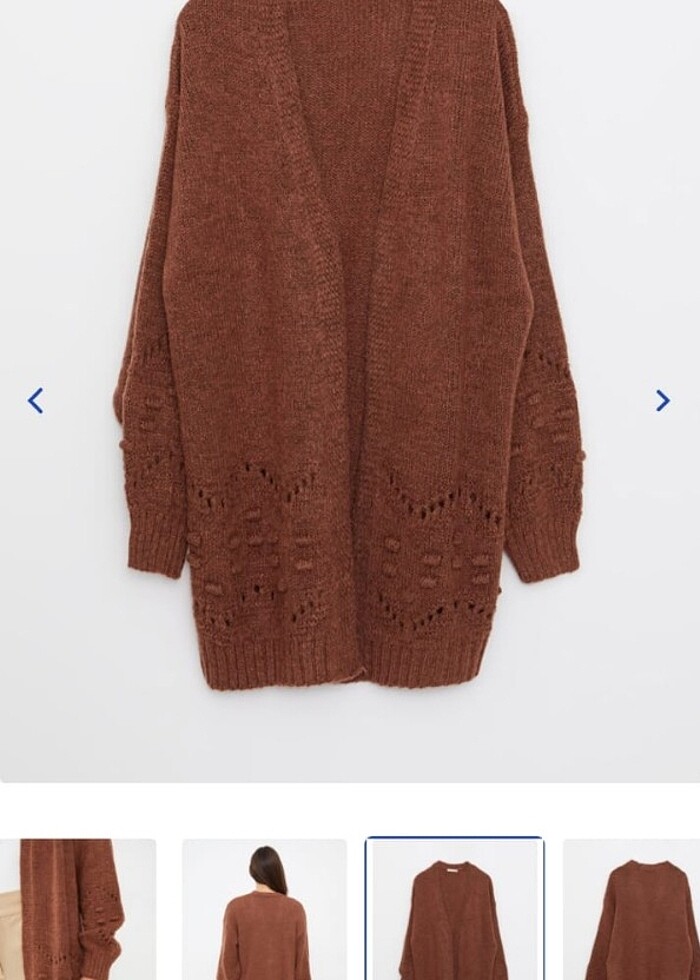Viewport: 700px width, 980px height.
Task: Select the highlighted open-front cardigan thumbnail
Action: coord(454,909)
